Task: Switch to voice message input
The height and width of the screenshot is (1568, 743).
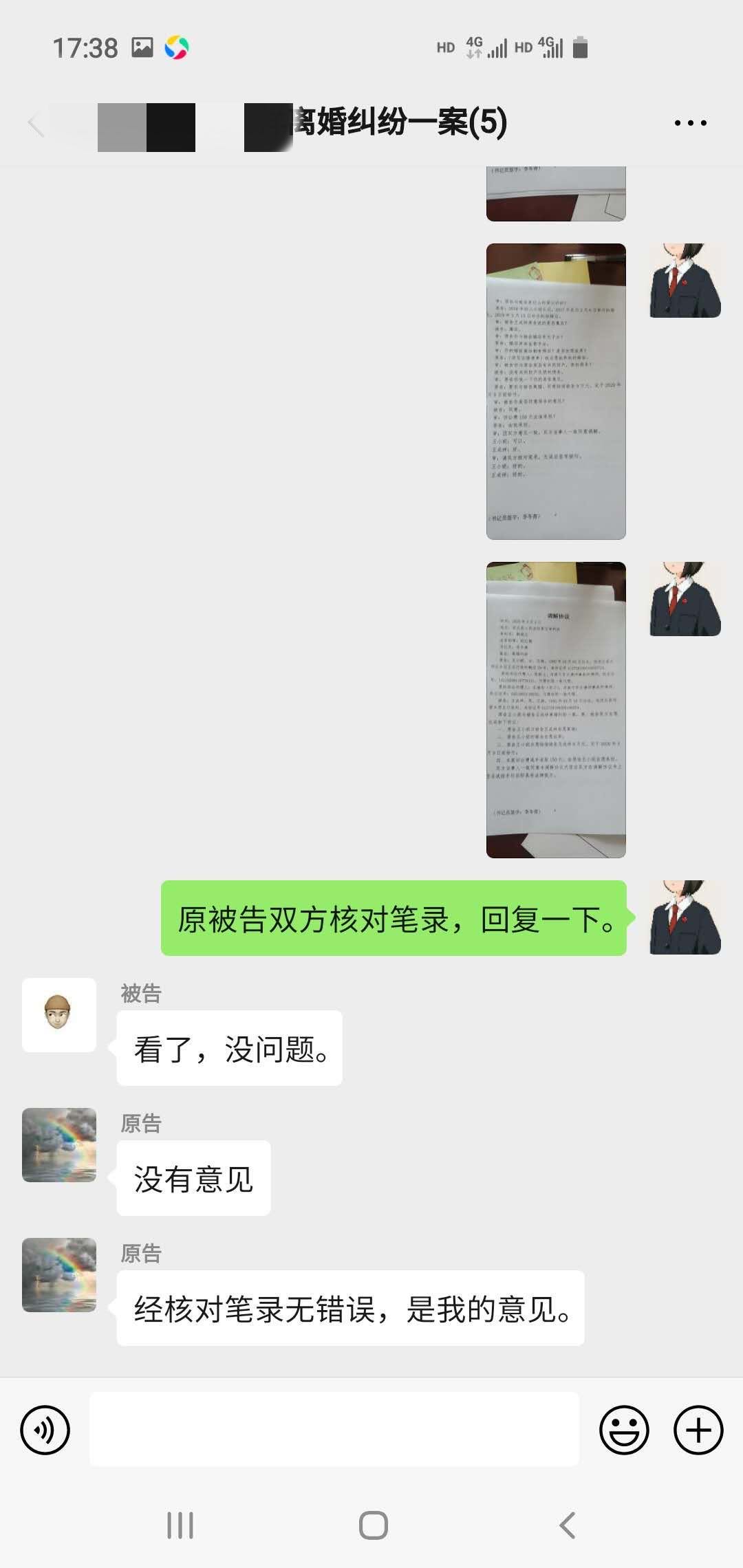Action: 45,1430
